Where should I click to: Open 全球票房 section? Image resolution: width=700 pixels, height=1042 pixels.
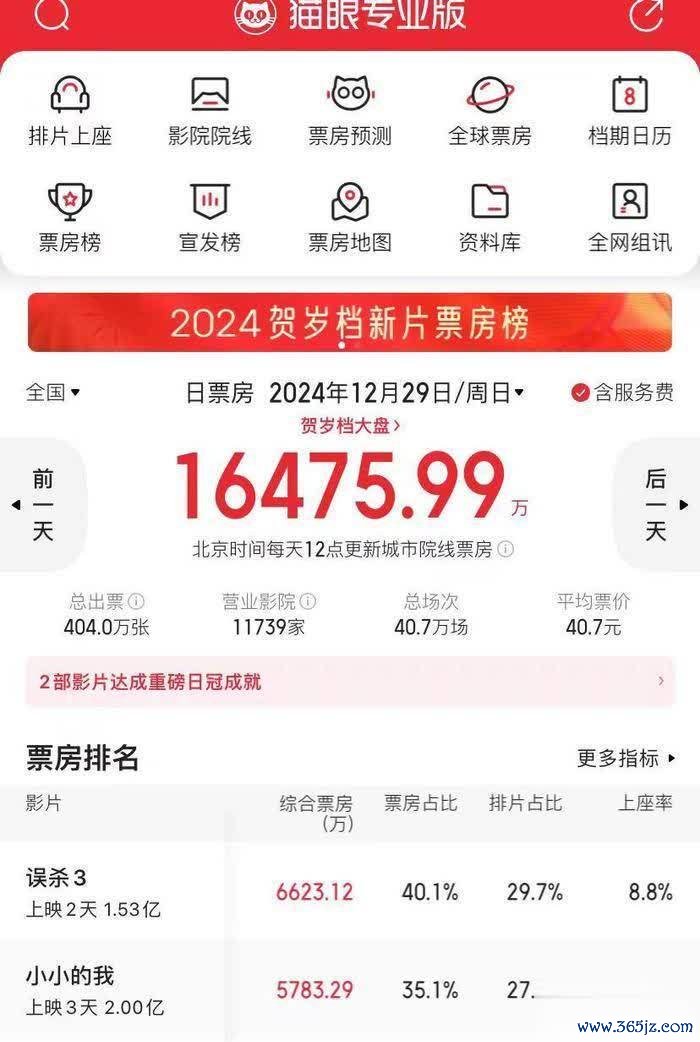tap(490, 112)
